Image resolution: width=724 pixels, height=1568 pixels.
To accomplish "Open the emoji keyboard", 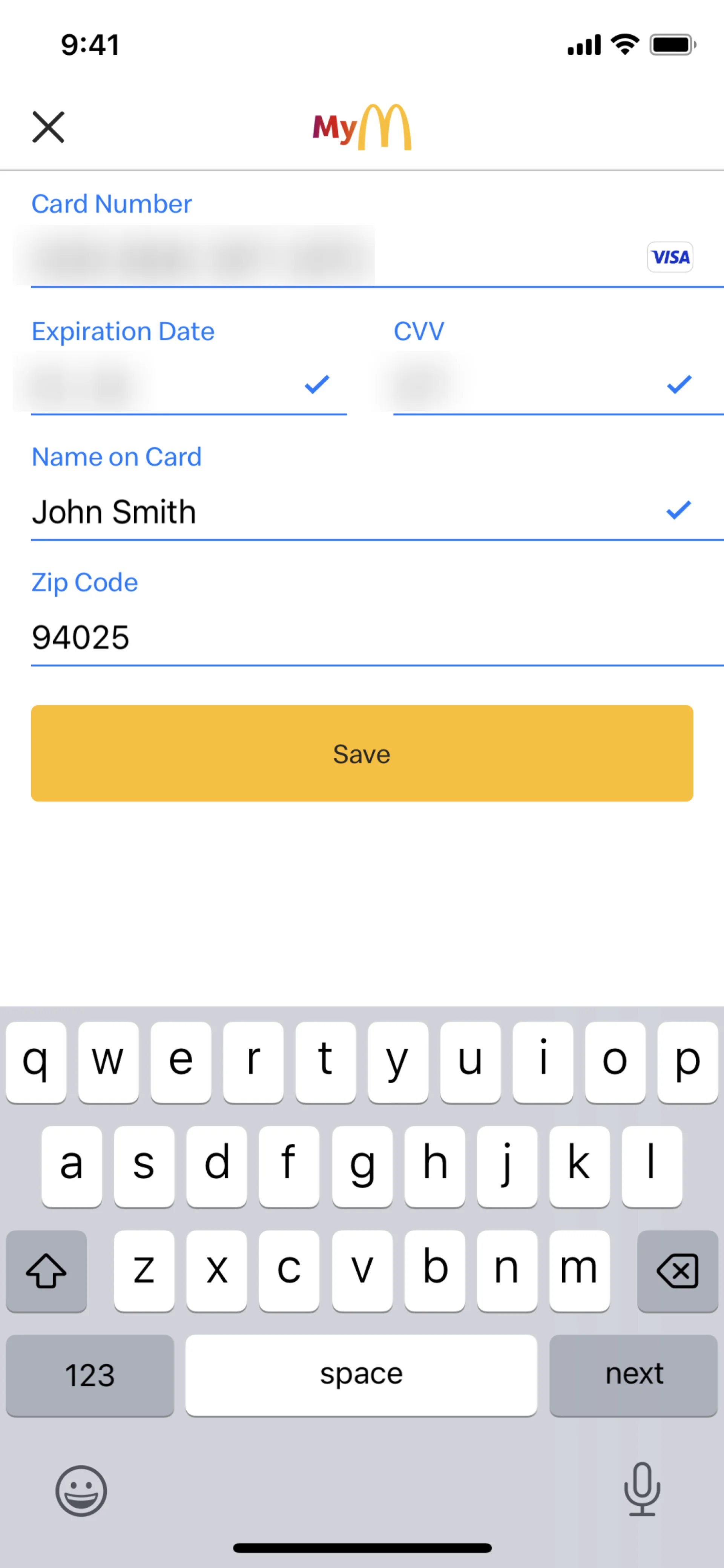I will click(81, 1491).
